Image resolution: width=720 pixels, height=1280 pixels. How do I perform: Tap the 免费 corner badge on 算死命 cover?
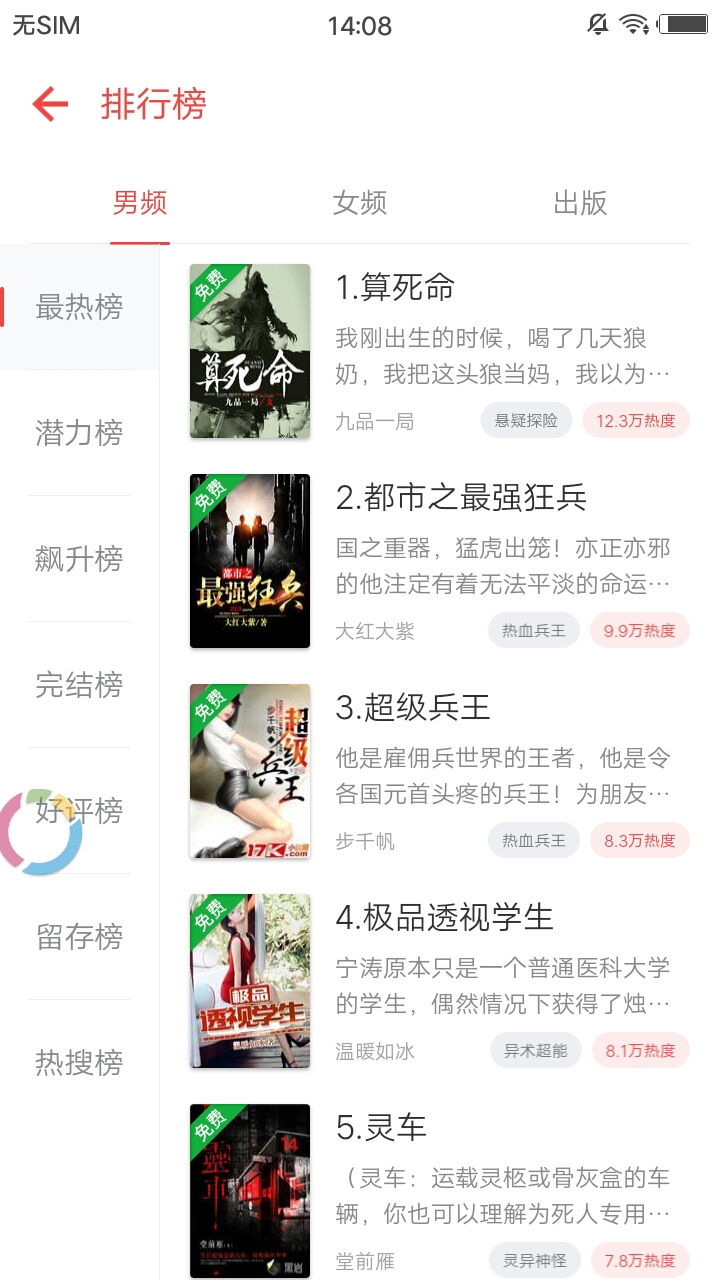[x=209, y=284]
